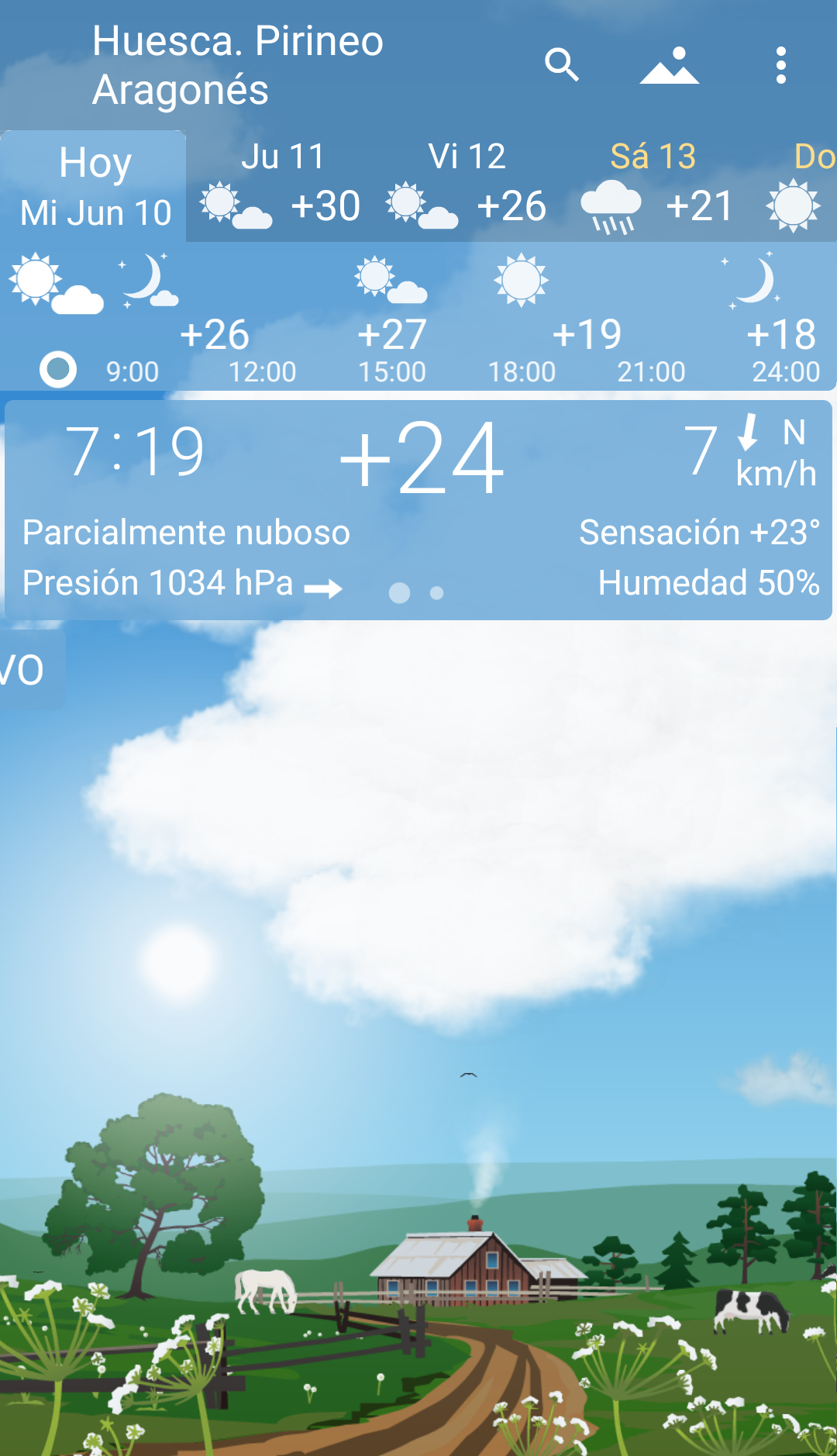
Task: Switch to Vi 12 forecast
Action: point(467,186)
